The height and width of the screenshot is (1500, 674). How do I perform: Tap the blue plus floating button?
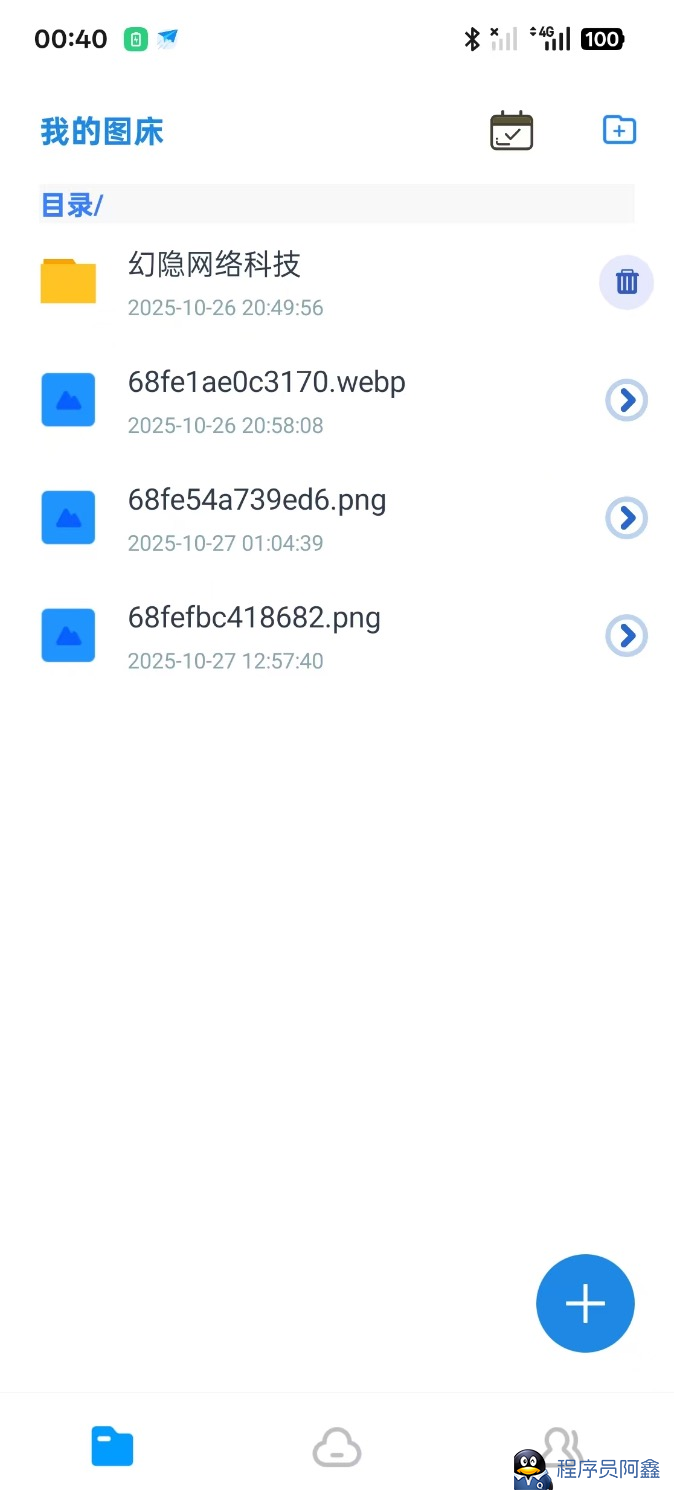tap(585, 1303)
